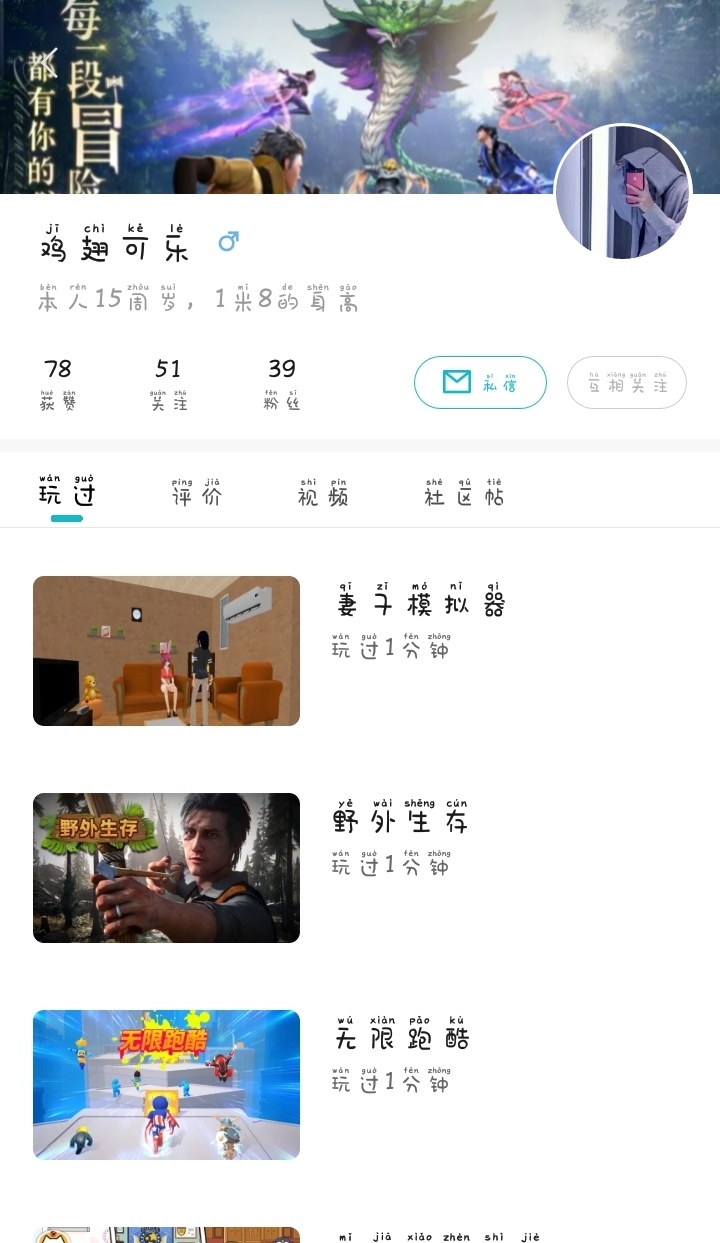Viewport: 720px width, 1243px height.
Task: View the 51 关注 following list
Action: pyautogui.click(x=168, y=384)
